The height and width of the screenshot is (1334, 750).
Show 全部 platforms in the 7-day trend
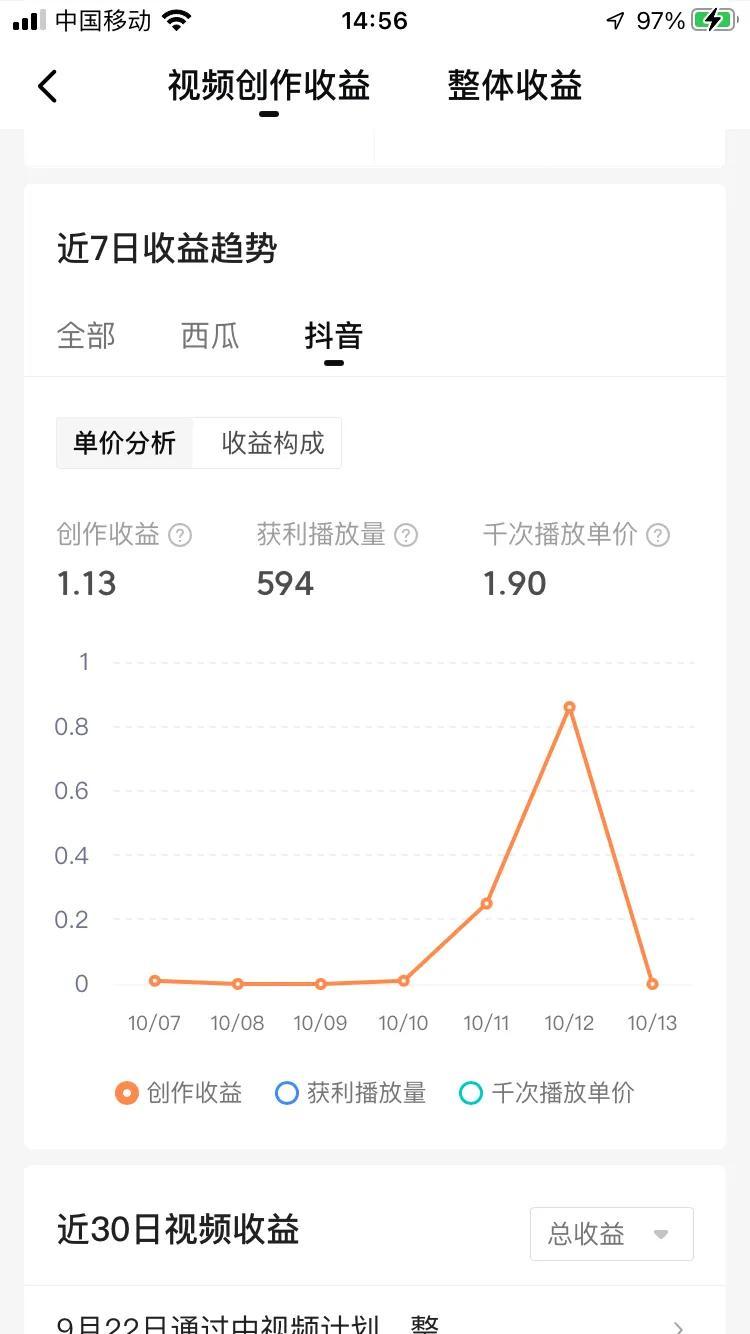pyautogui.click(x=86, y=335)
